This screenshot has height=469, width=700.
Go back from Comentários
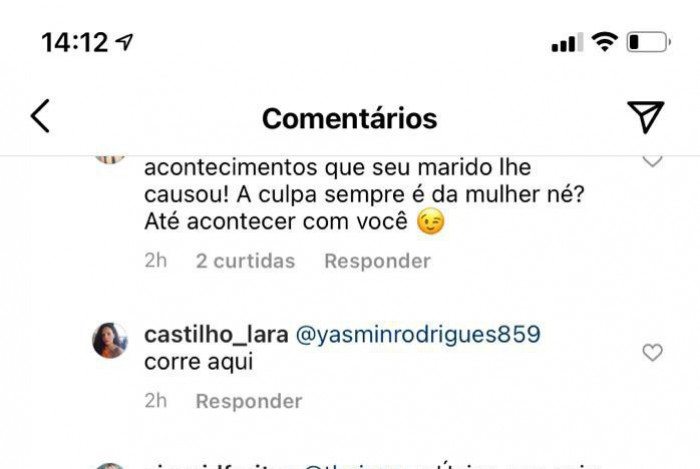40,117
